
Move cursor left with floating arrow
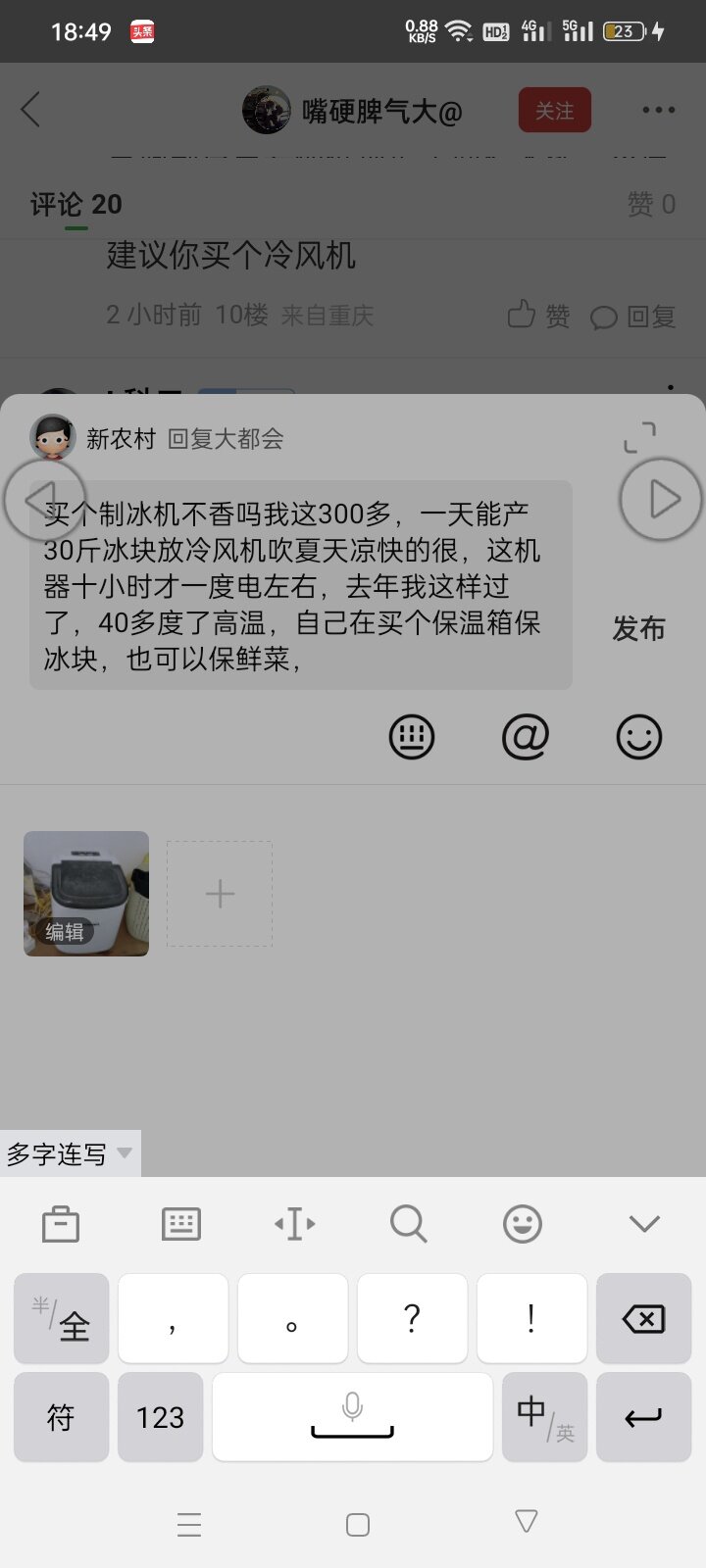coord(44,500)
